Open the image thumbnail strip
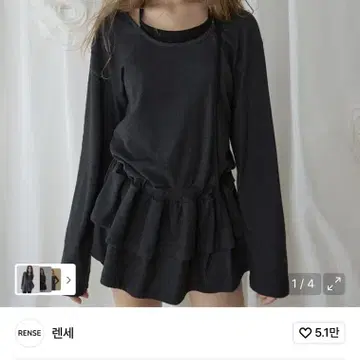This screenshot has width=360, height=360. click(x=45, y=279)
